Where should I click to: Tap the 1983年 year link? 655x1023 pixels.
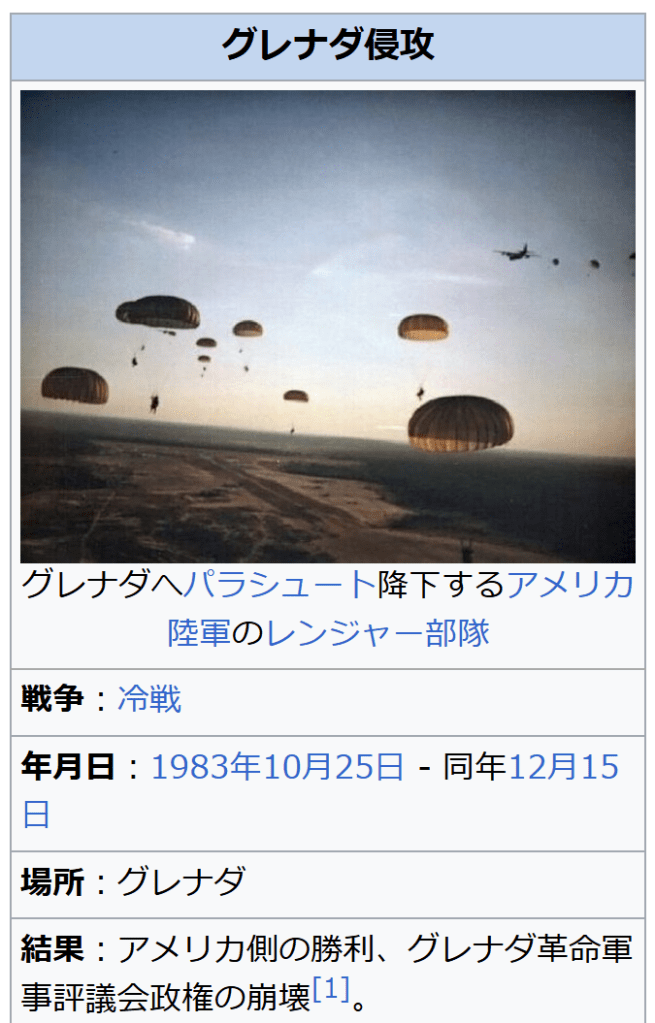click(204, 767)
